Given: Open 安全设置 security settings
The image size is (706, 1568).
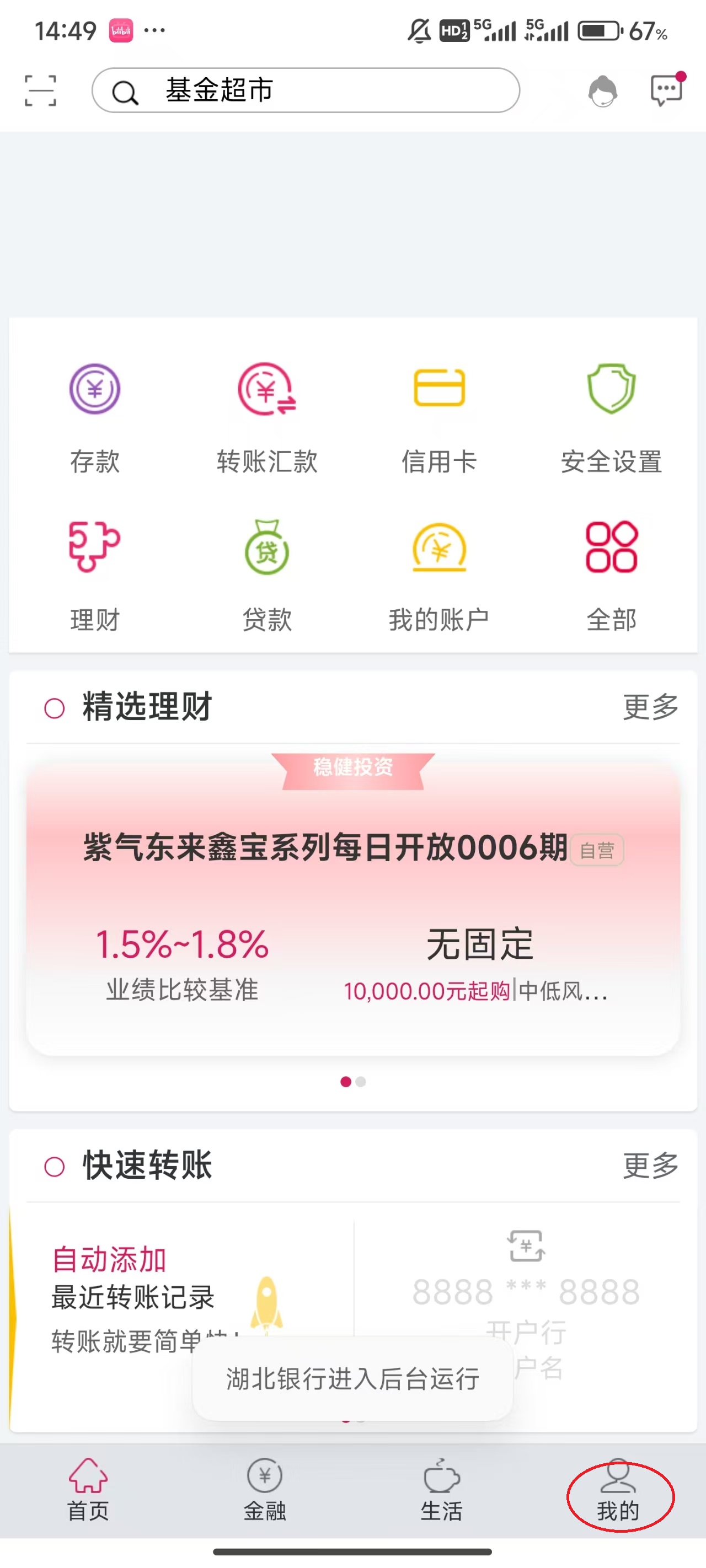Looking at the screenshot, I should click(611, 418).
